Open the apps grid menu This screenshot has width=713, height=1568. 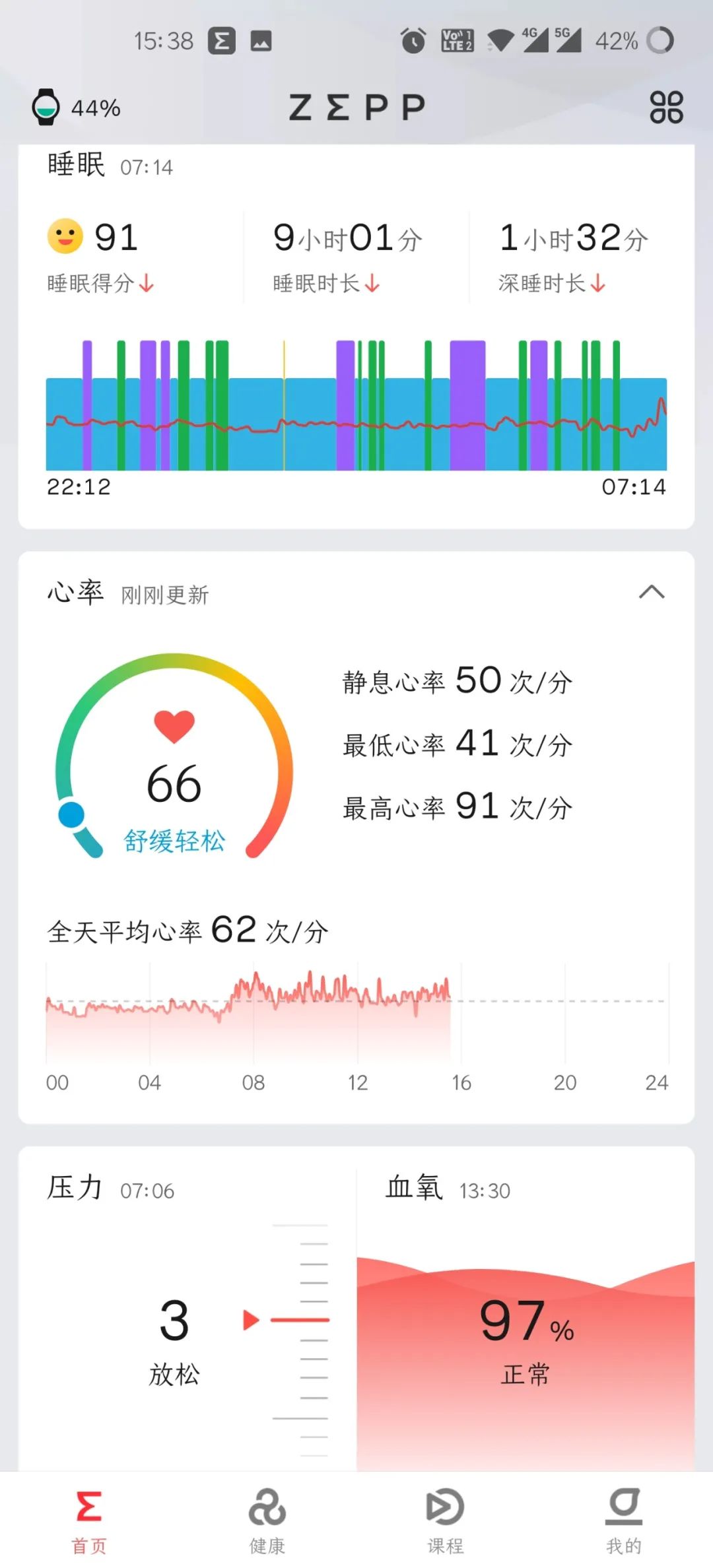pos(668,106)
